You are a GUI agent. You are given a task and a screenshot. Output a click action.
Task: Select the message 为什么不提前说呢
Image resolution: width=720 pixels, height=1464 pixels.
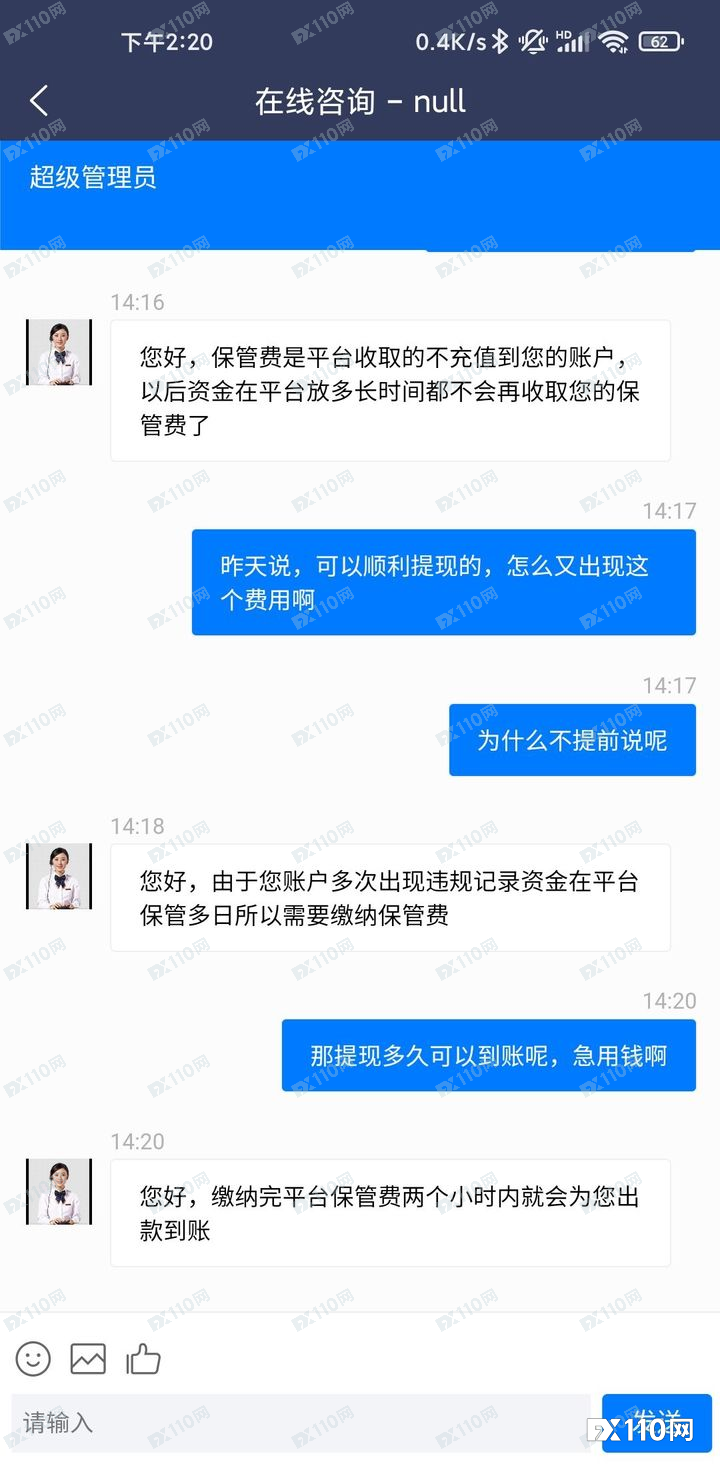(572, 740)
